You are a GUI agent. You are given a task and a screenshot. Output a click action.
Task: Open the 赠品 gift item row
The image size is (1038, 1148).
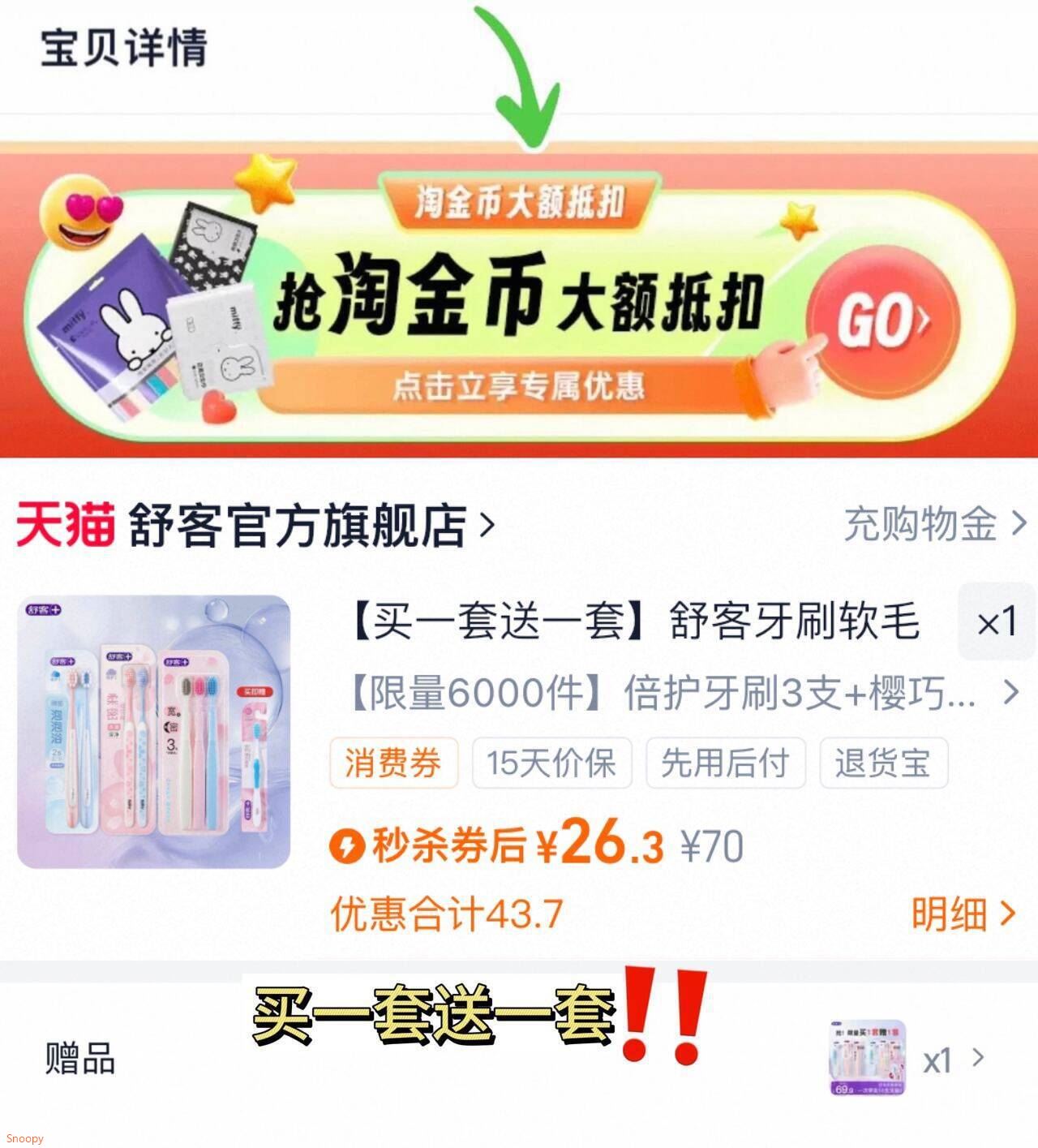click(x=519, y=1058)
